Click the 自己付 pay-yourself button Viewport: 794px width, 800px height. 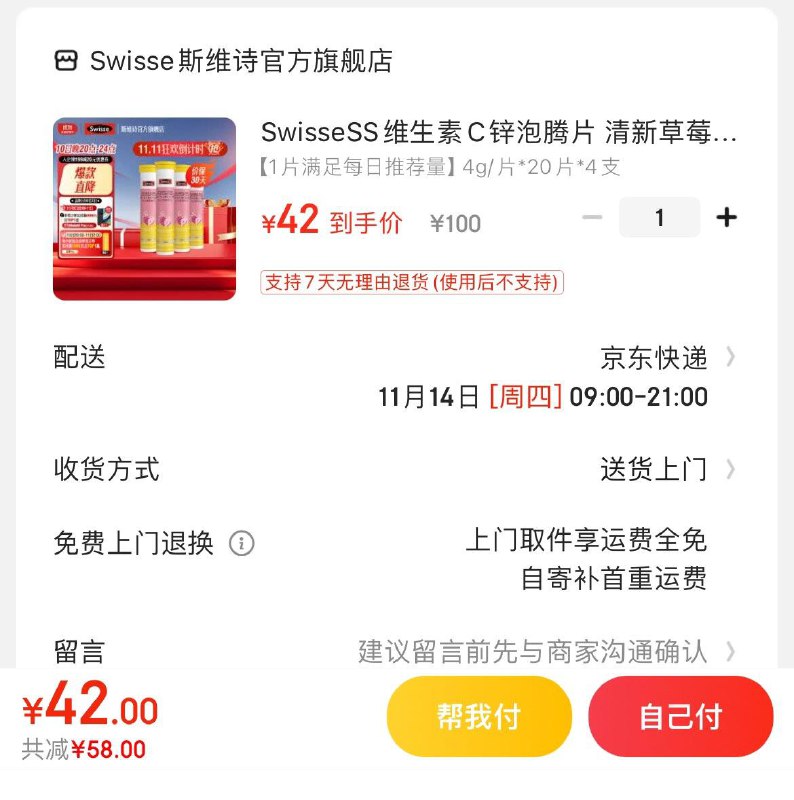(681, 716)
